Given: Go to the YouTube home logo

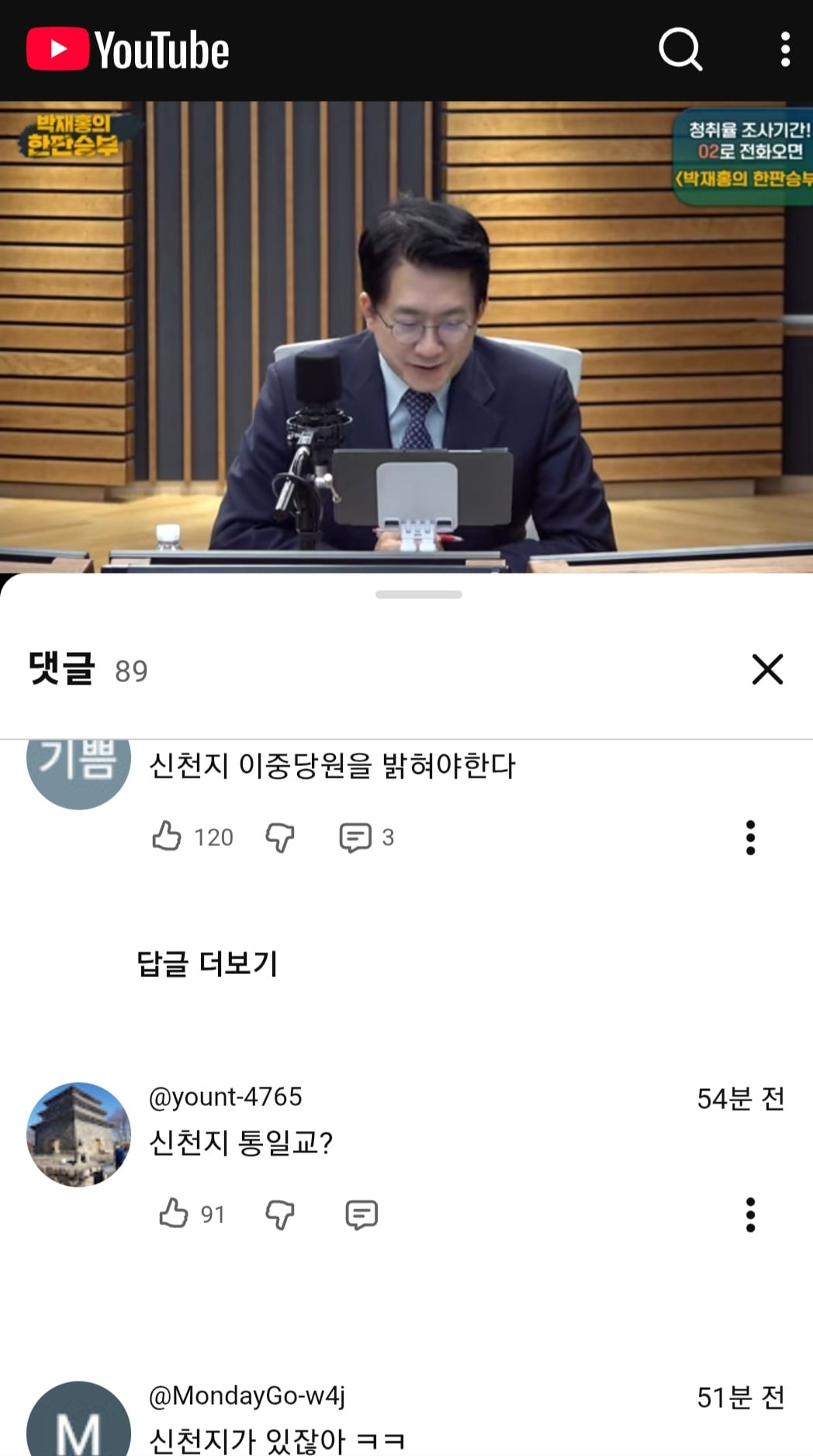Looking at the screenshot, I should [128, 50].
